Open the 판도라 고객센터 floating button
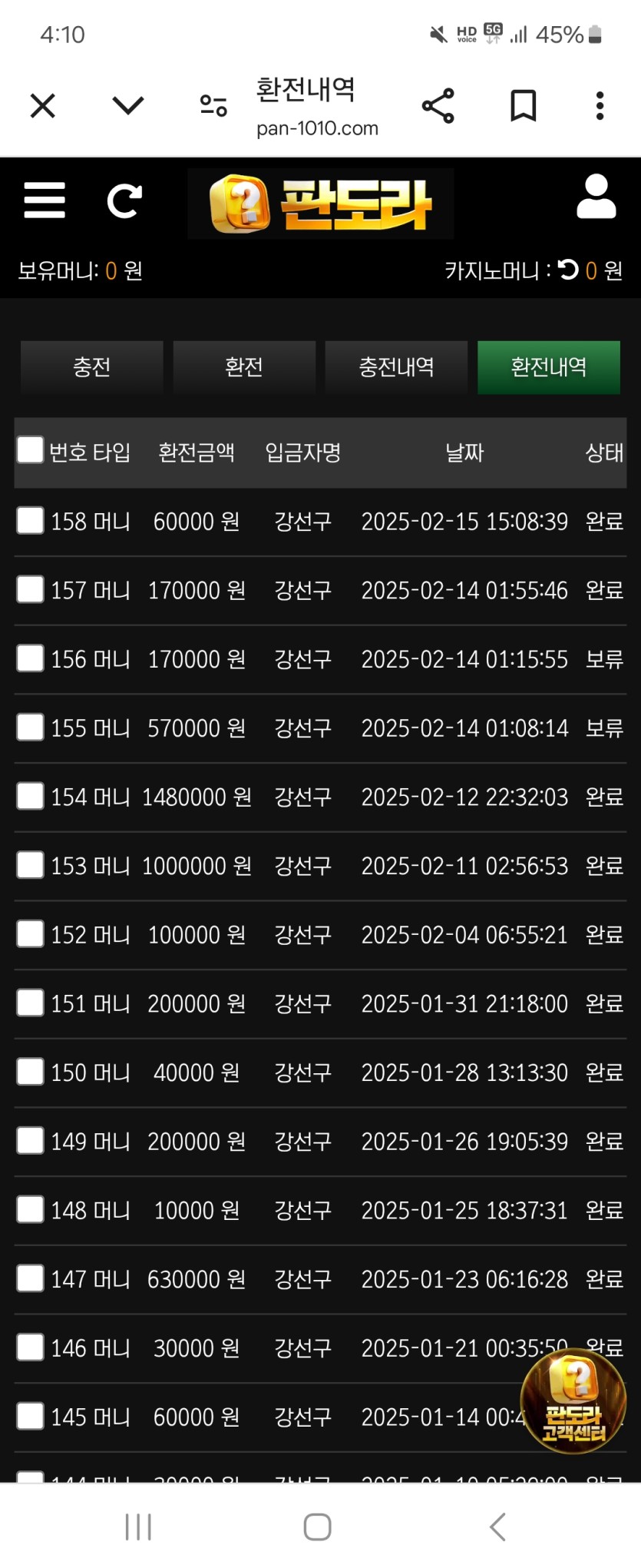The height and width of the screenshot is (1568, 641). coord(573,1402)
